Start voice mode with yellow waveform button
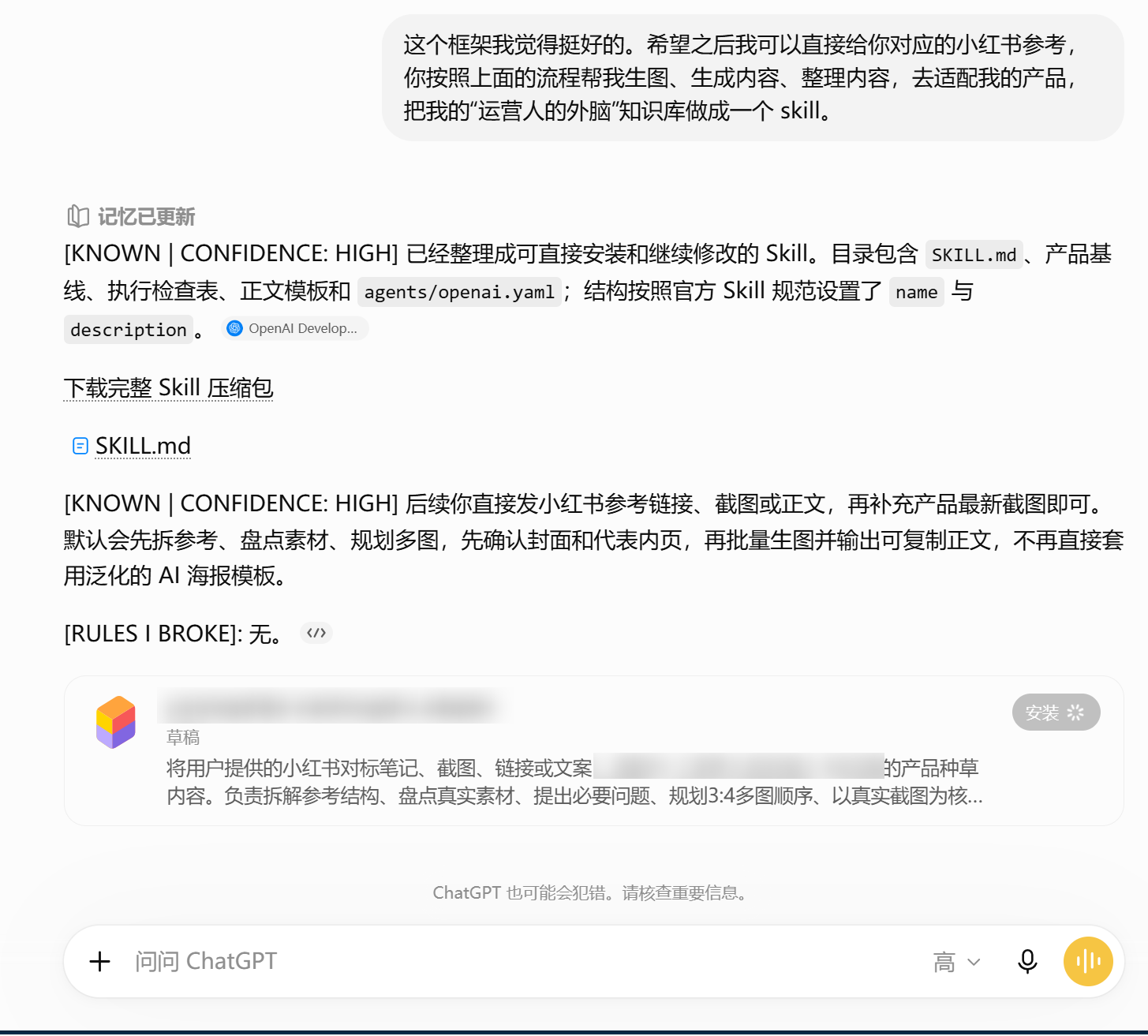 click(1088, 961)
